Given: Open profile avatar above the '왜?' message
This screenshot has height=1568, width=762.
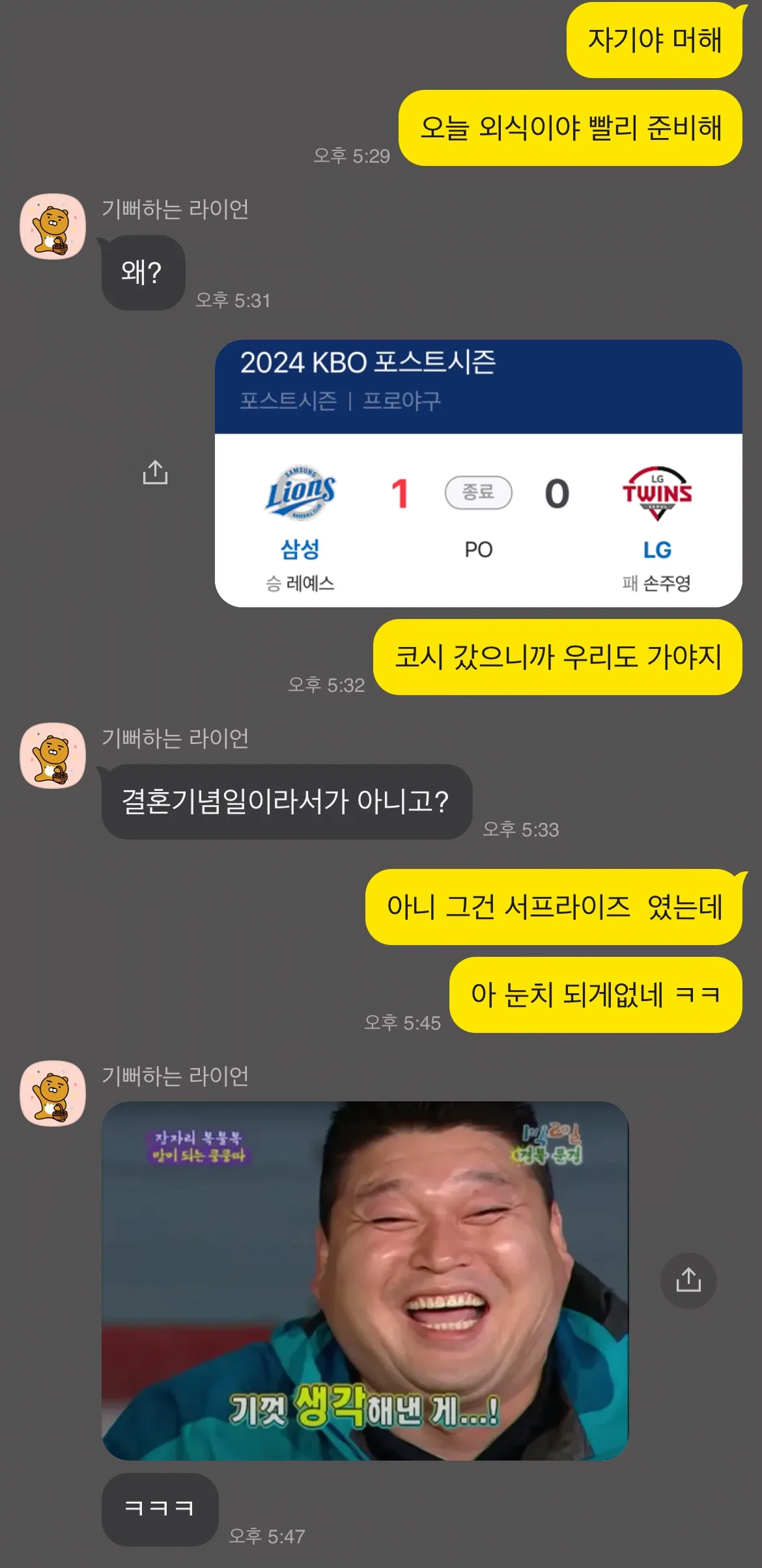Looking at the screenshot, I should [x=53, y=227].
